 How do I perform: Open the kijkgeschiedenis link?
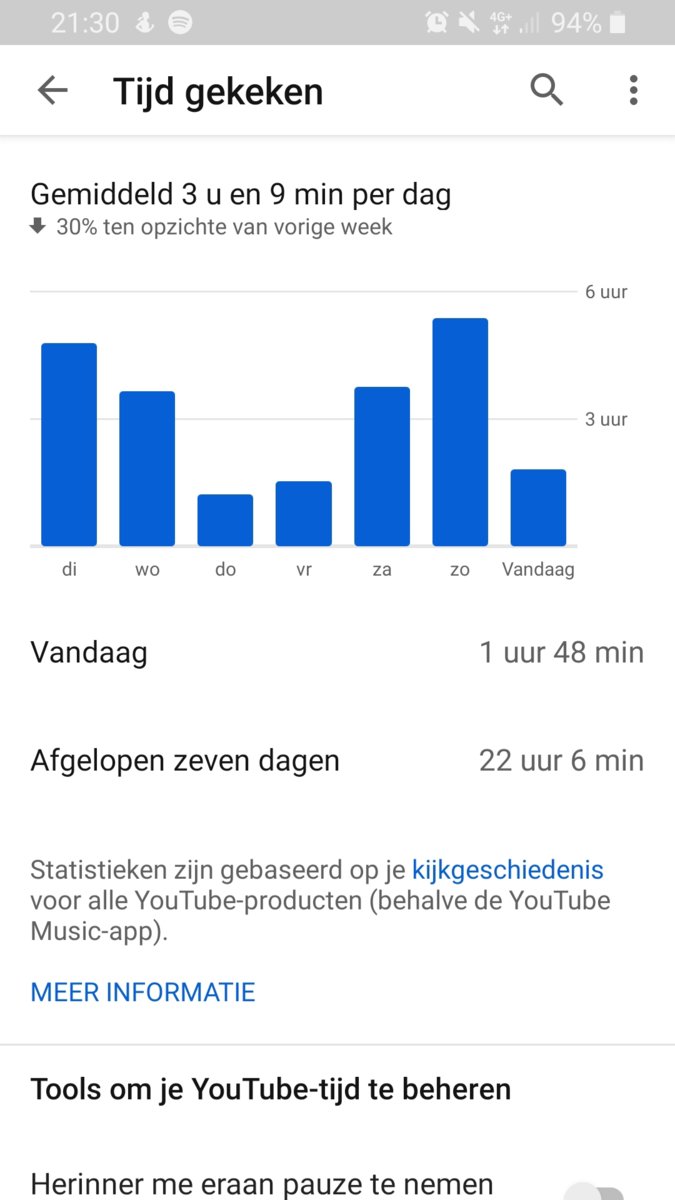(x=507, y=868)
